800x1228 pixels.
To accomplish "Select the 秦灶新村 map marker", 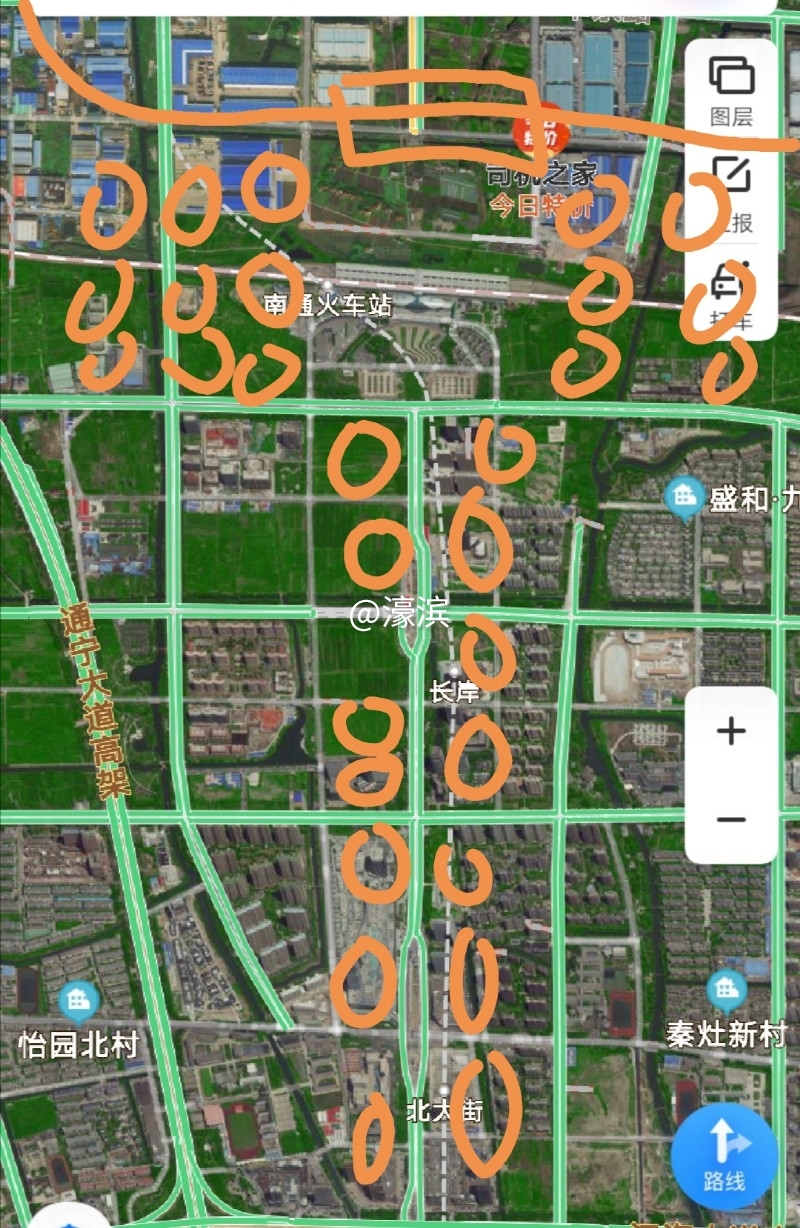I will coord(727,992).
